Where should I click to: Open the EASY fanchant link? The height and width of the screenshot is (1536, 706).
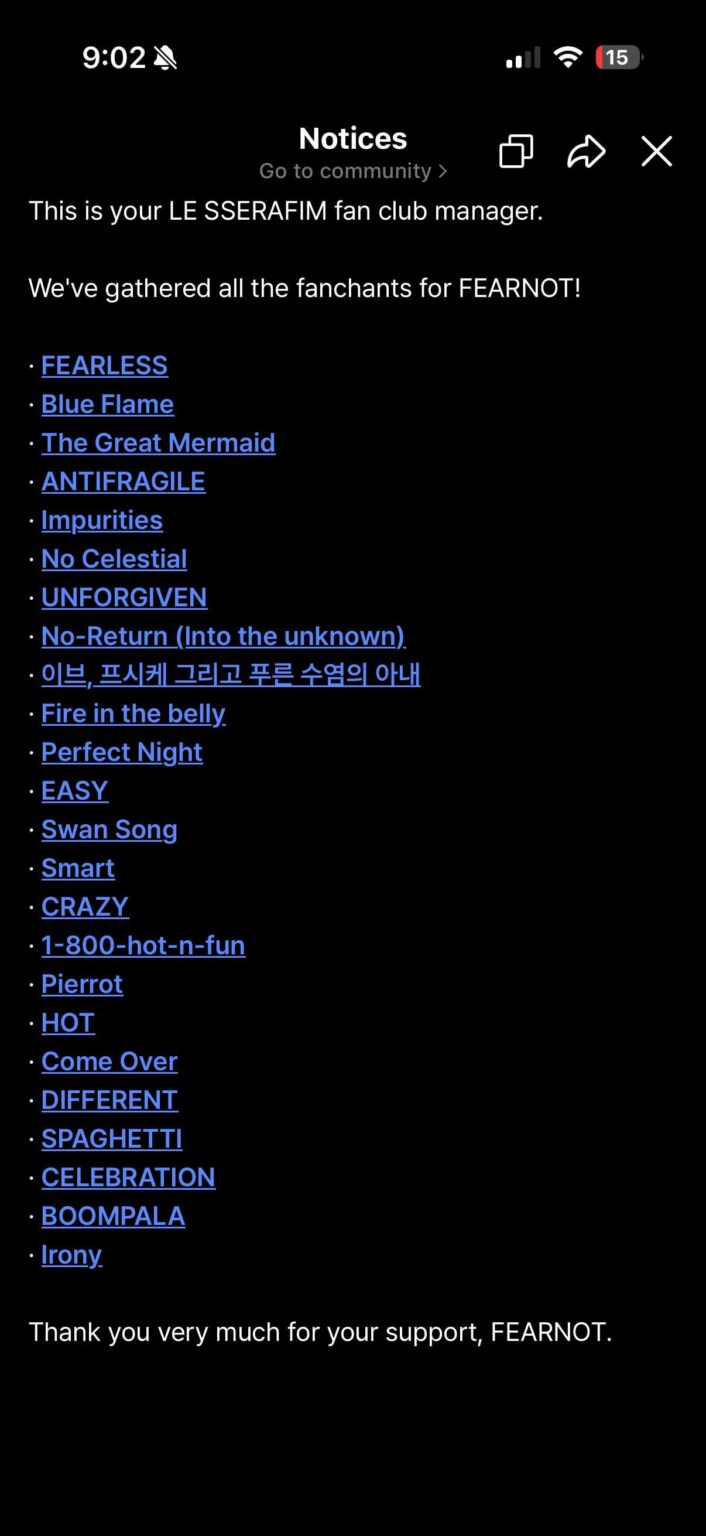[74, 791]
